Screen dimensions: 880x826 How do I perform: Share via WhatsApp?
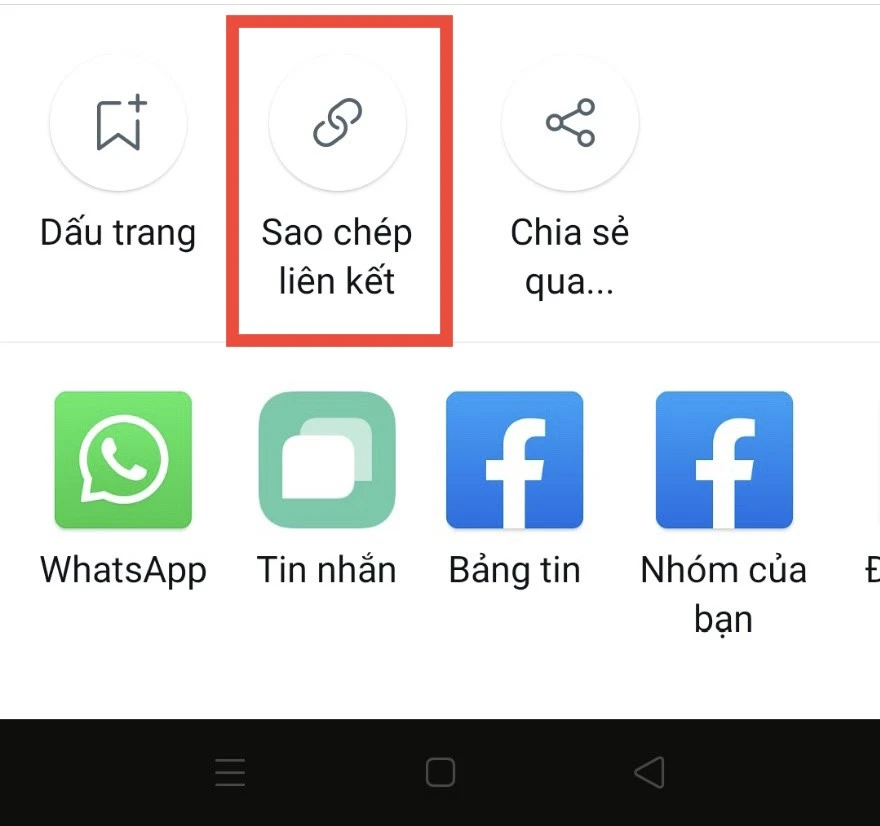tap(123, 460)
